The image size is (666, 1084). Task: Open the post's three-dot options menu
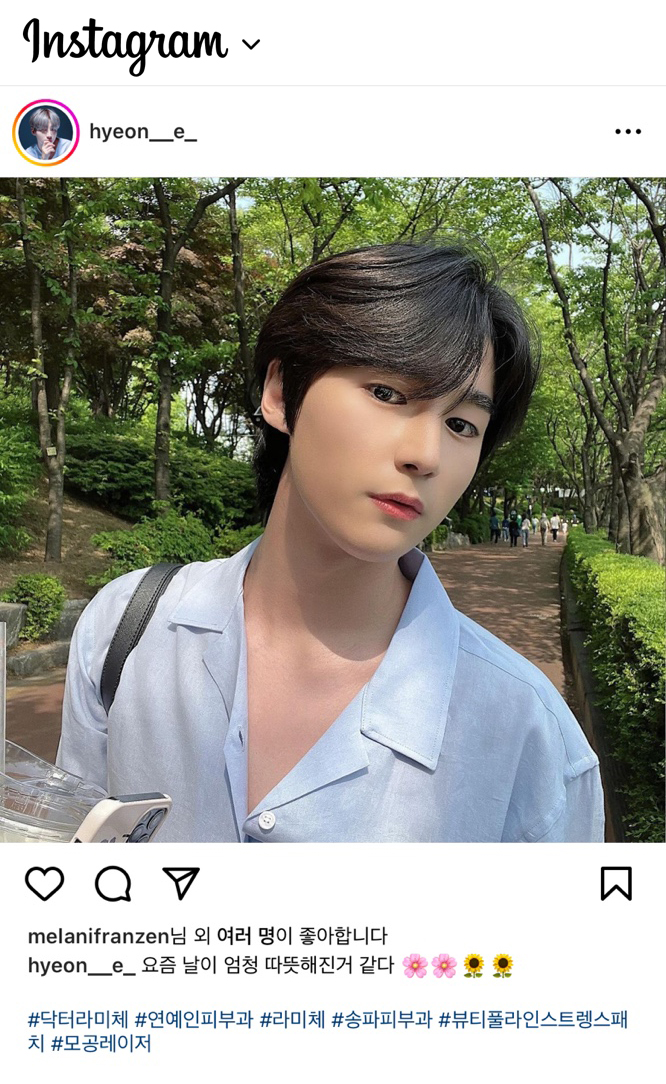click(x=628, y=132)
